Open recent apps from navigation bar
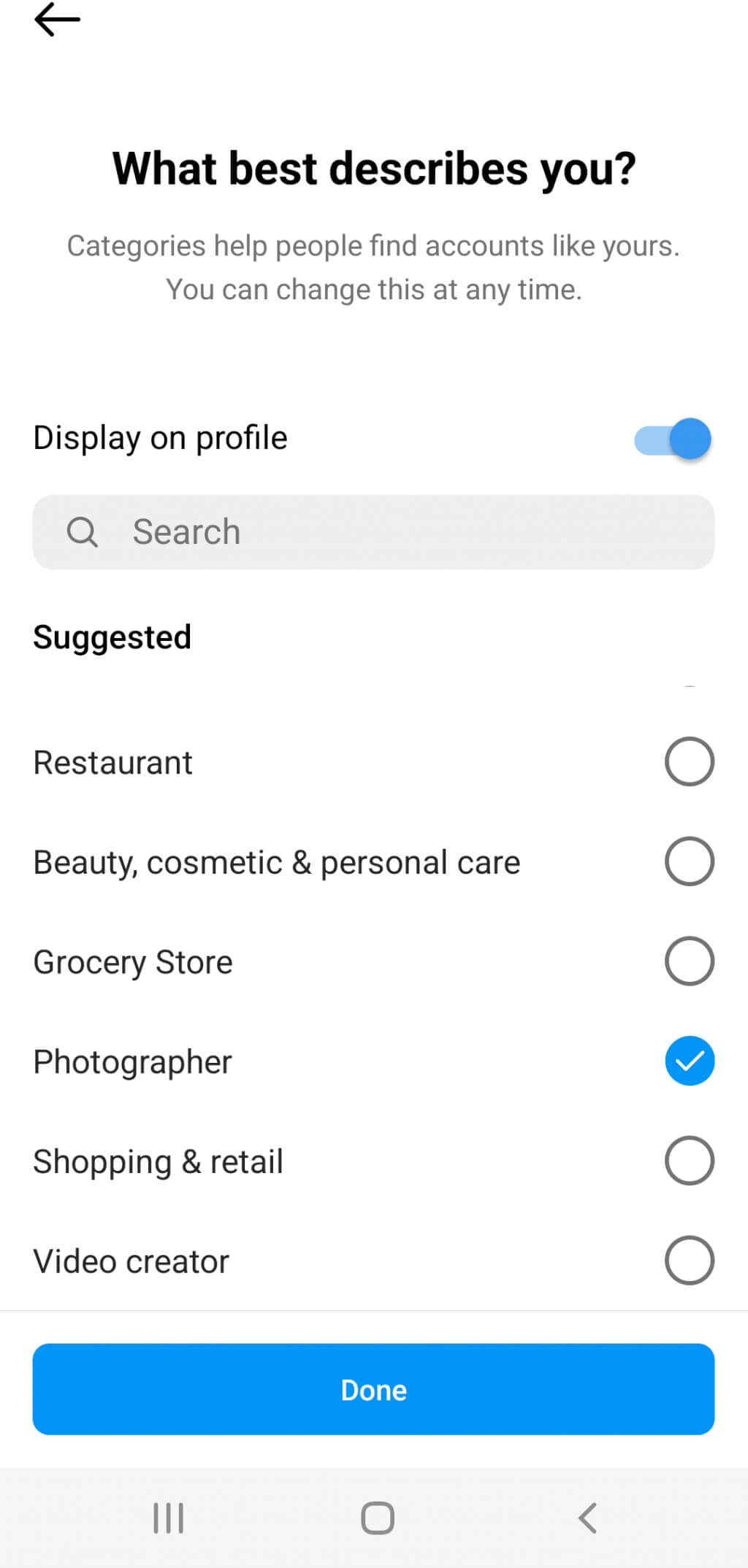The image size is (748, 1568). [x=168, y=1518]
